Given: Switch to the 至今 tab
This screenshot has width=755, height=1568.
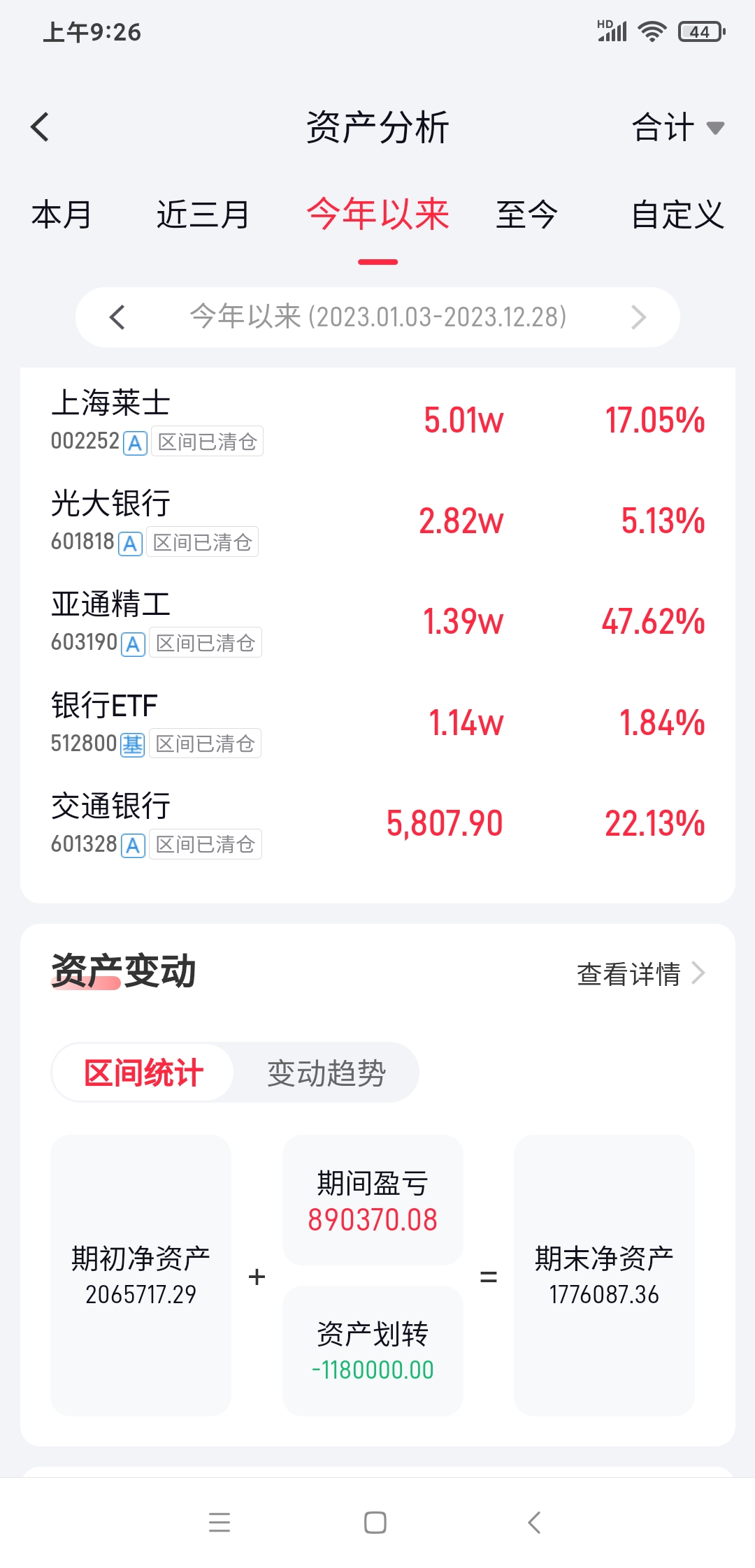Looking at the screenshot, I should pyautogui.click(x=526, y=215).
